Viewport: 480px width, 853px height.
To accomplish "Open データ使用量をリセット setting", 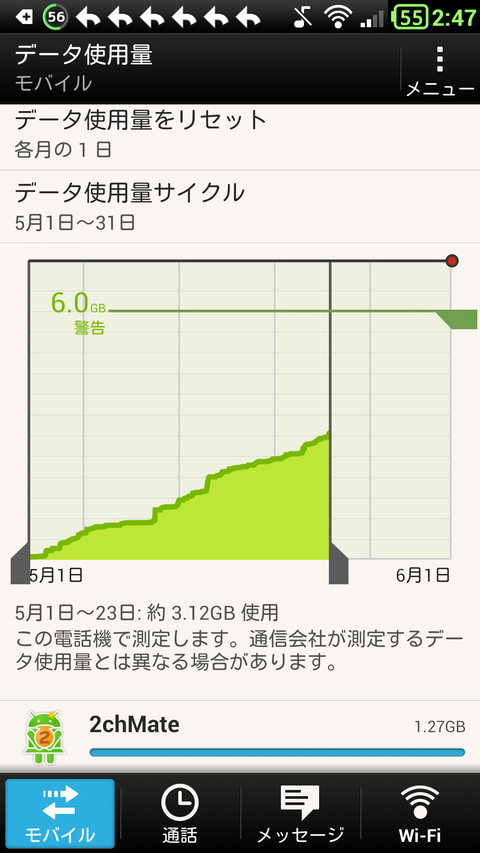I will (x=240, y=136).
